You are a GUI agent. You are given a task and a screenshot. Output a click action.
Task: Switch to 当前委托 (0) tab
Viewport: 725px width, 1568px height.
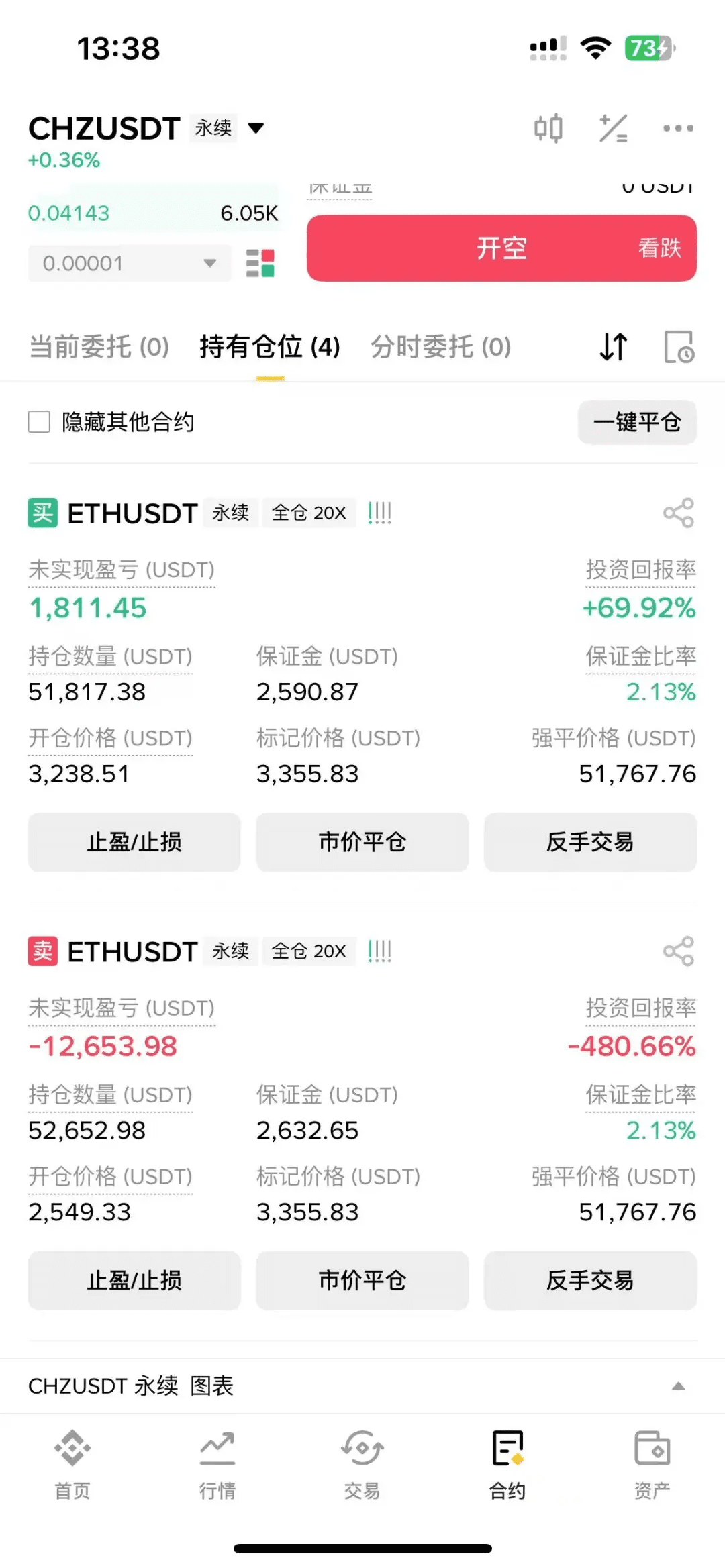click(99, 347)
